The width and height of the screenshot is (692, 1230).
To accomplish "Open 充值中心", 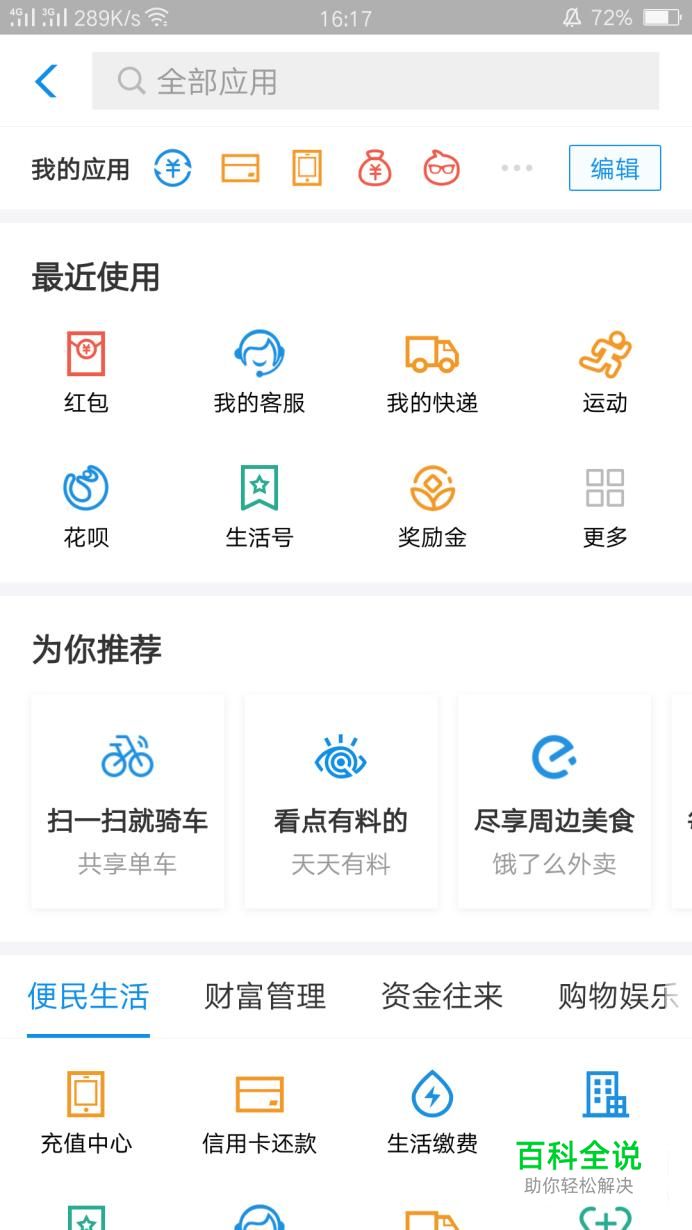I will click(x=86, y=1113).
